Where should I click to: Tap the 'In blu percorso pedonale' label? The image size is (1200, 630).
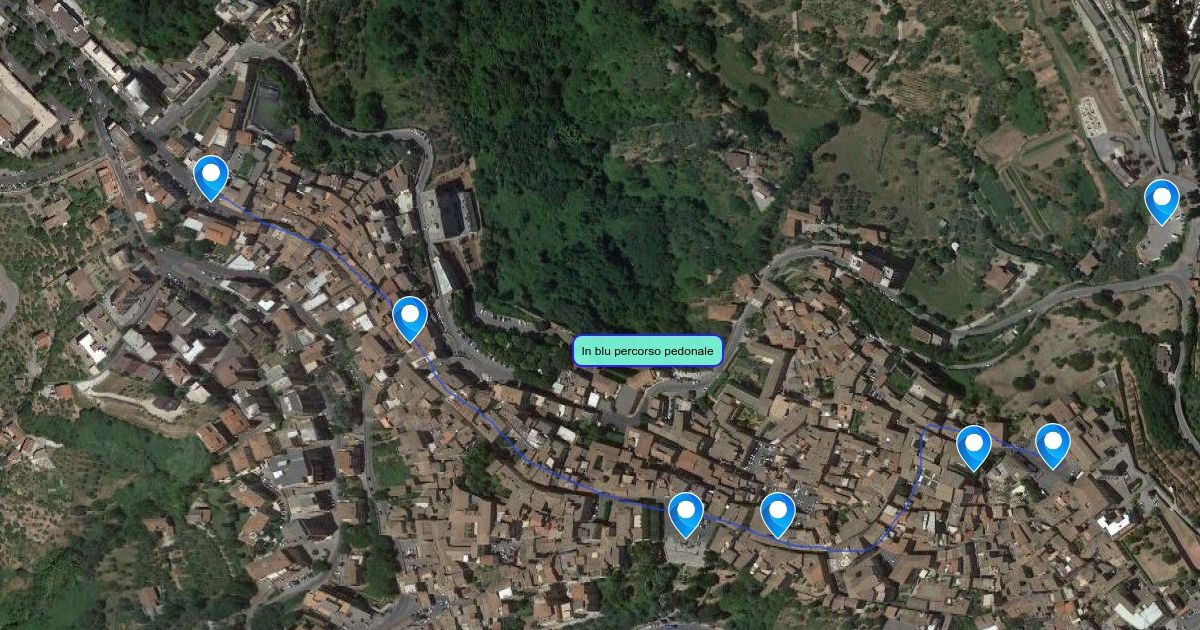click(x=647, y=351)
